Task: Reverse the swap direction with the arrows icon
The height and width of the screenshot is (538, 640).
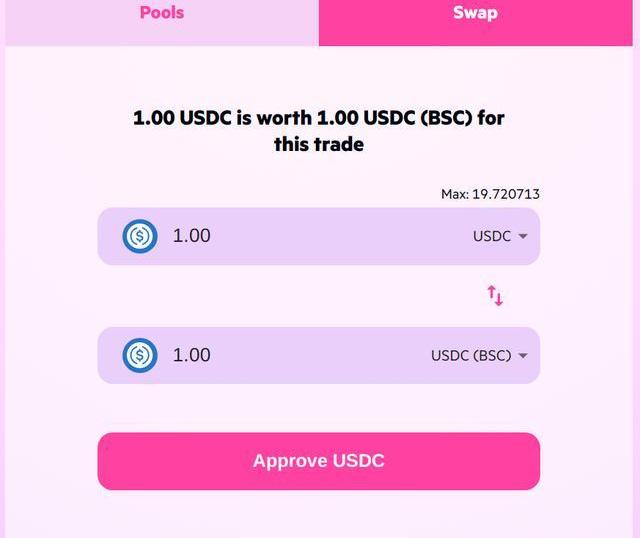Action: 495,295
